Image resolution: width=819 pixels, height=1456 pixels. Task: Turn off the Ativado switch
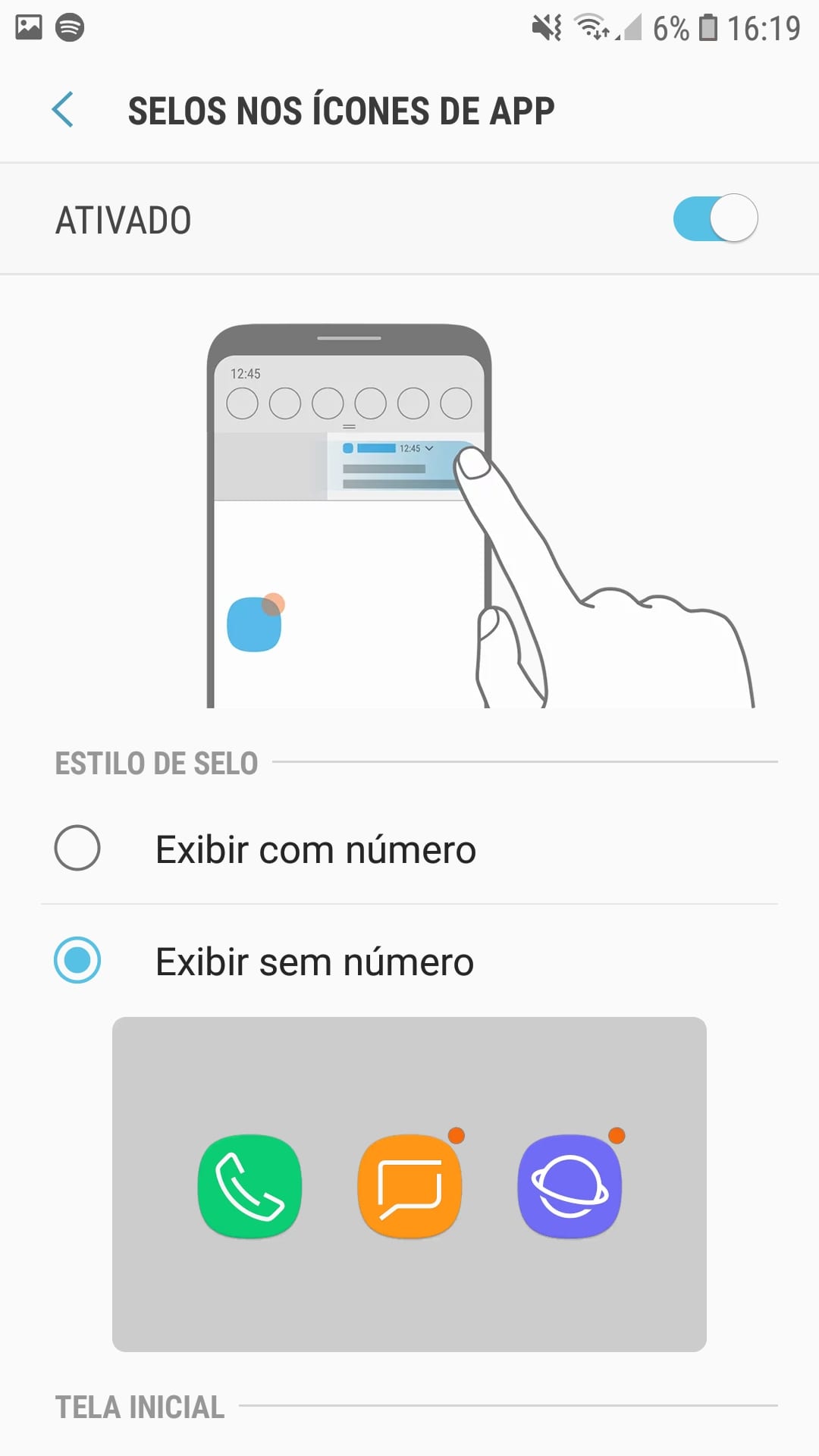pos(714,219)
